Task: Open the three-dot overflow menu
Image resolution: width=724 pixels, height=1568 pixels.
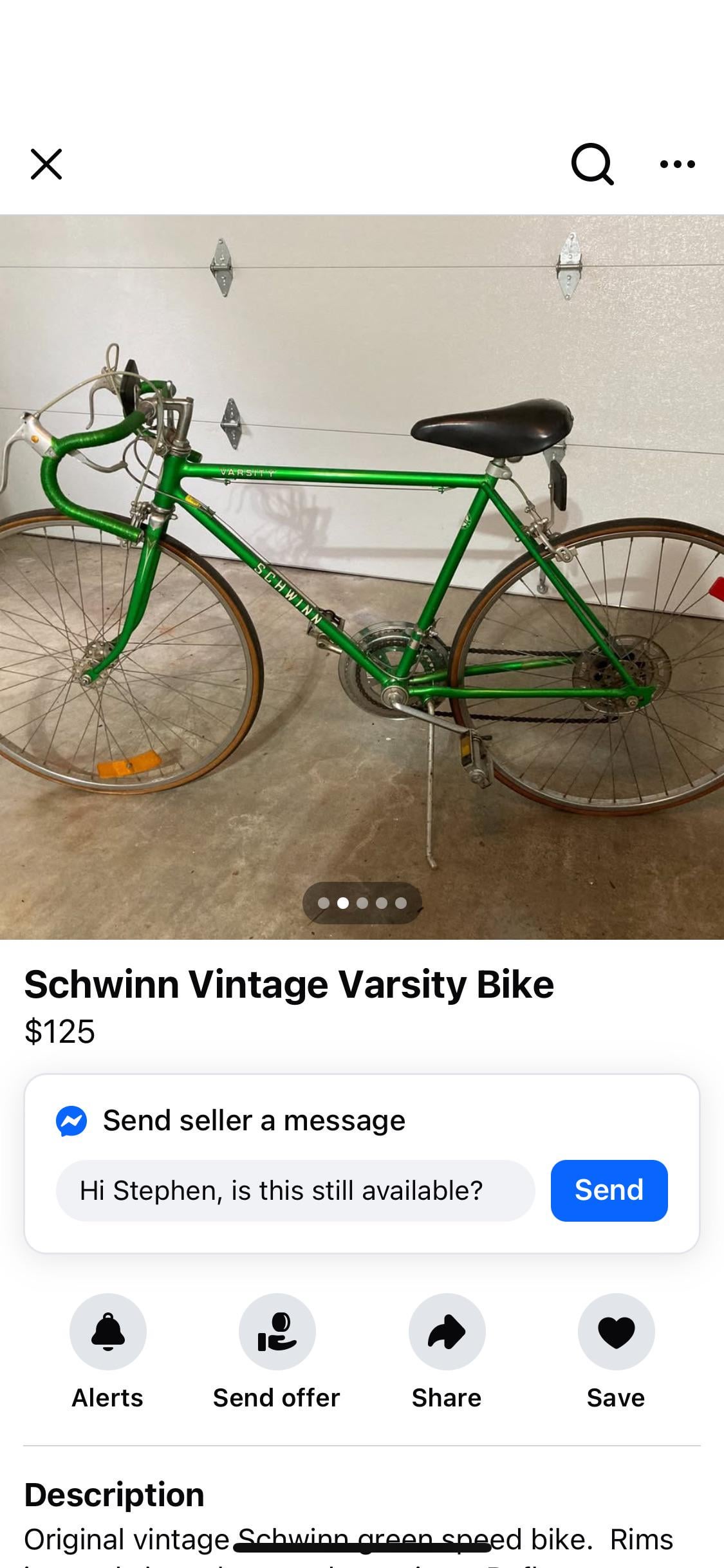Action: point(678,164)
